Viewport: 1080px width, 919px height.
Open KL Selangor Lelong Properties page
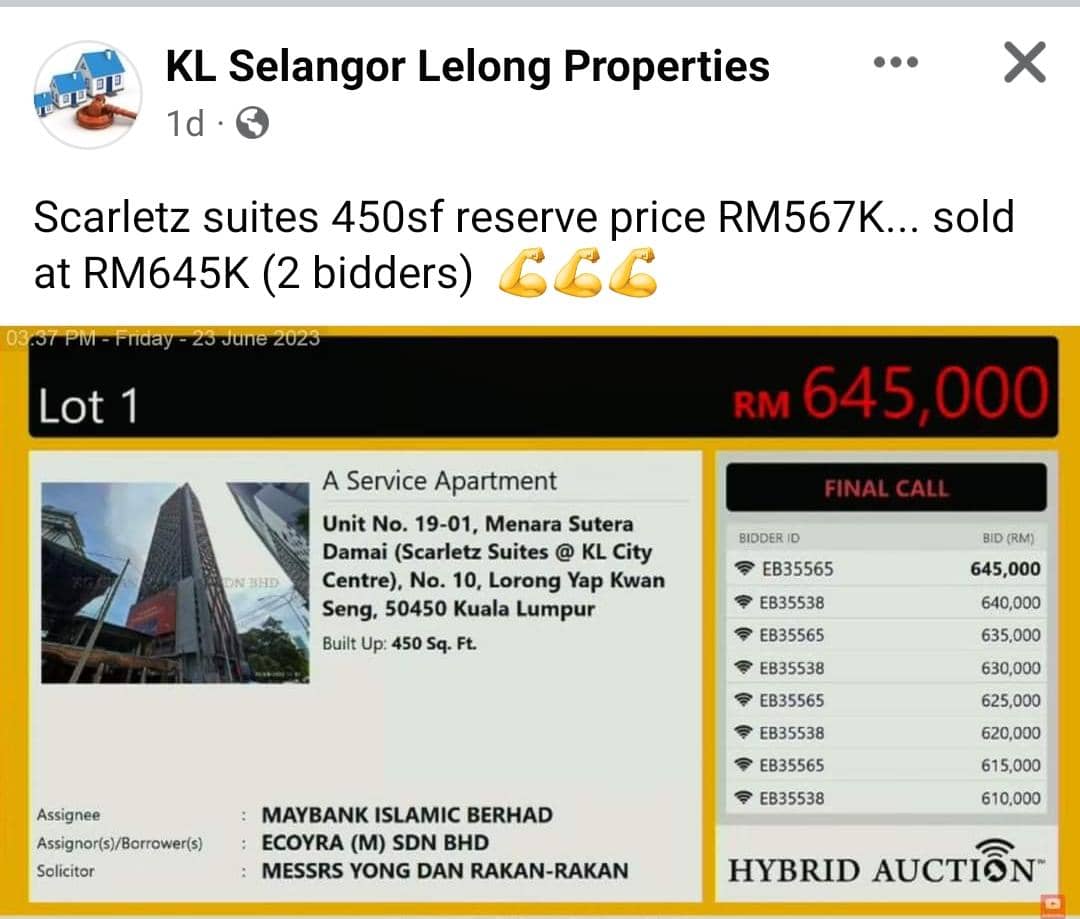pyautogui.click(x=467, y=66)
